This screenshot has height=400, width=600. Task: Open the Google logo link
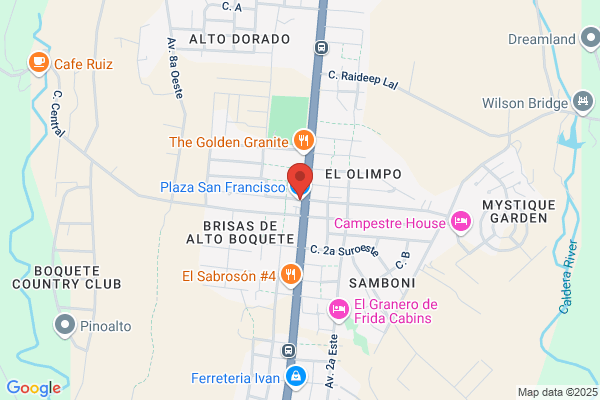click(34, 388)
